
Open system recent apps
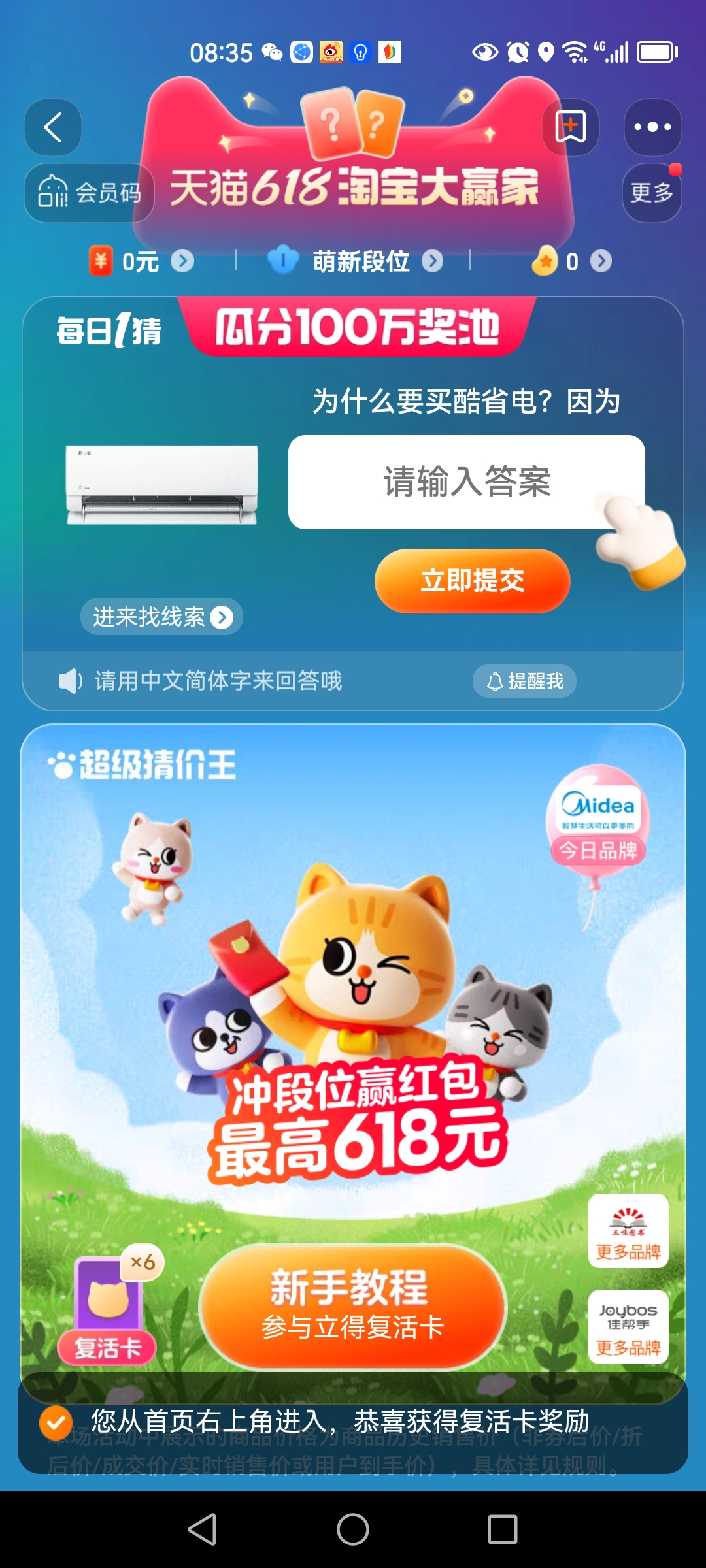[503, 1529]
